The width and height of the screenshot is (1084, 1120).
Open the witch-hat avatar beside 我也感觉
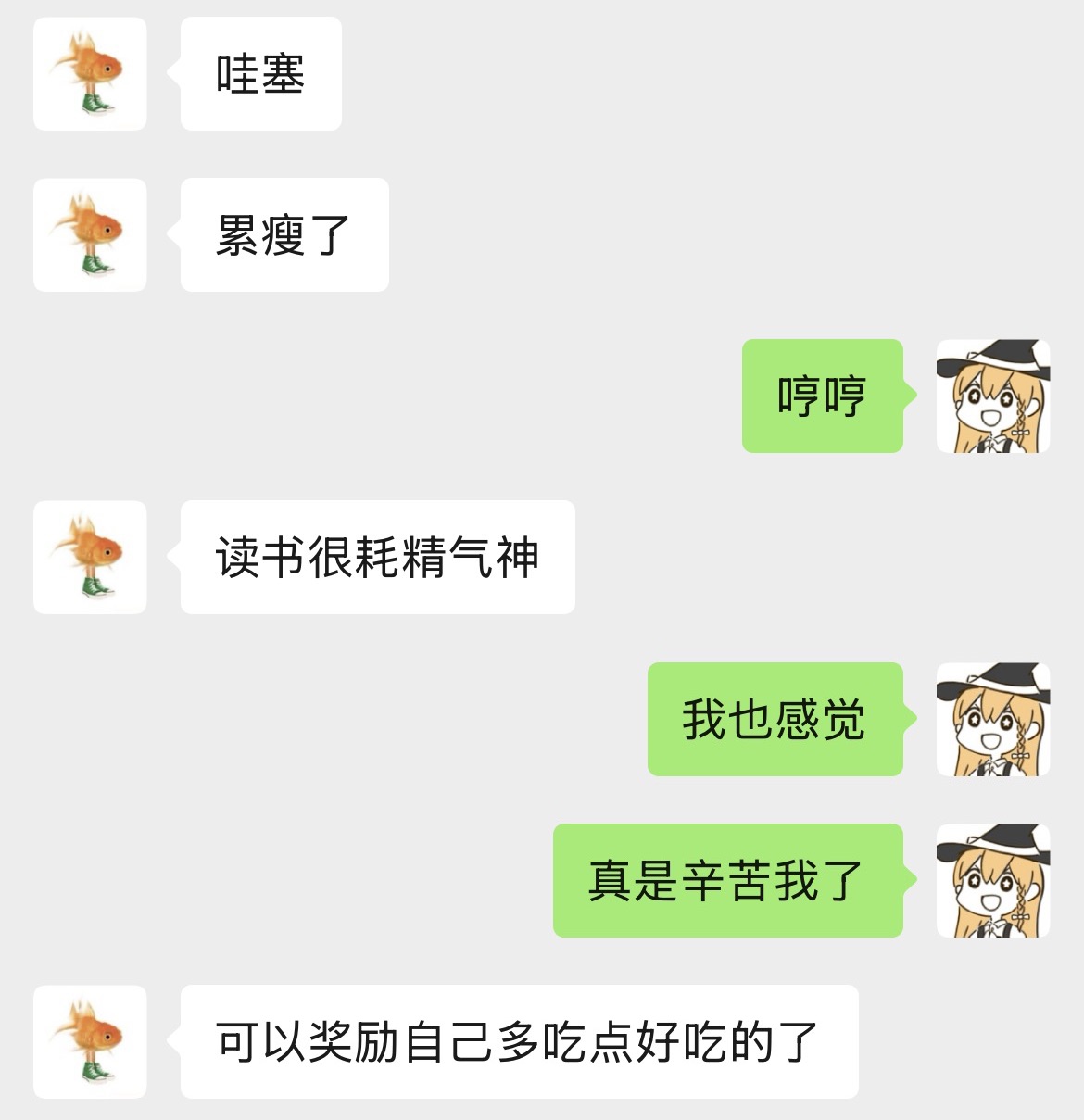point(993,719)
